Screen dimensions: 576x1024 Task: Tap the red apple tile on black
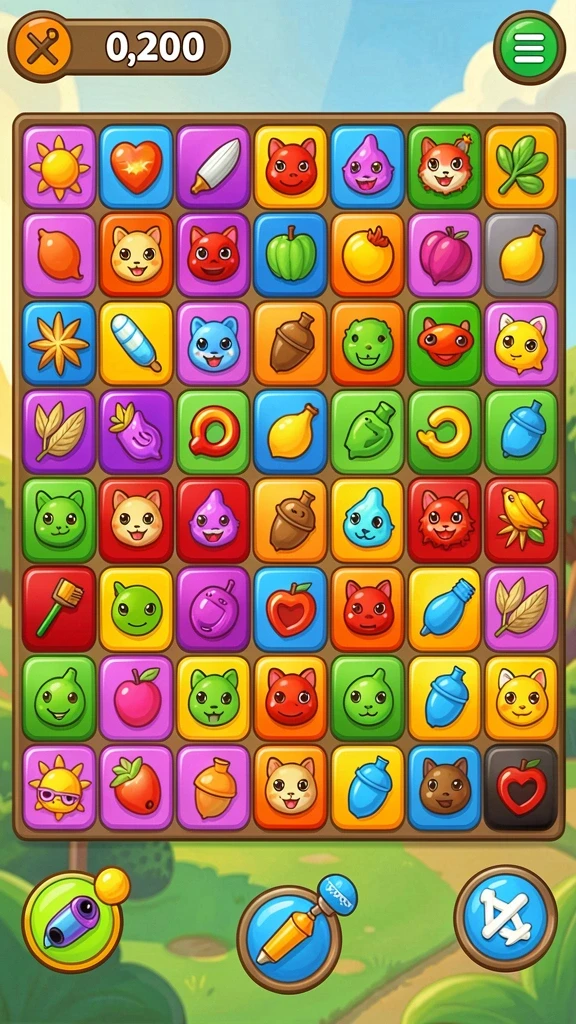[x=521, y=787]
